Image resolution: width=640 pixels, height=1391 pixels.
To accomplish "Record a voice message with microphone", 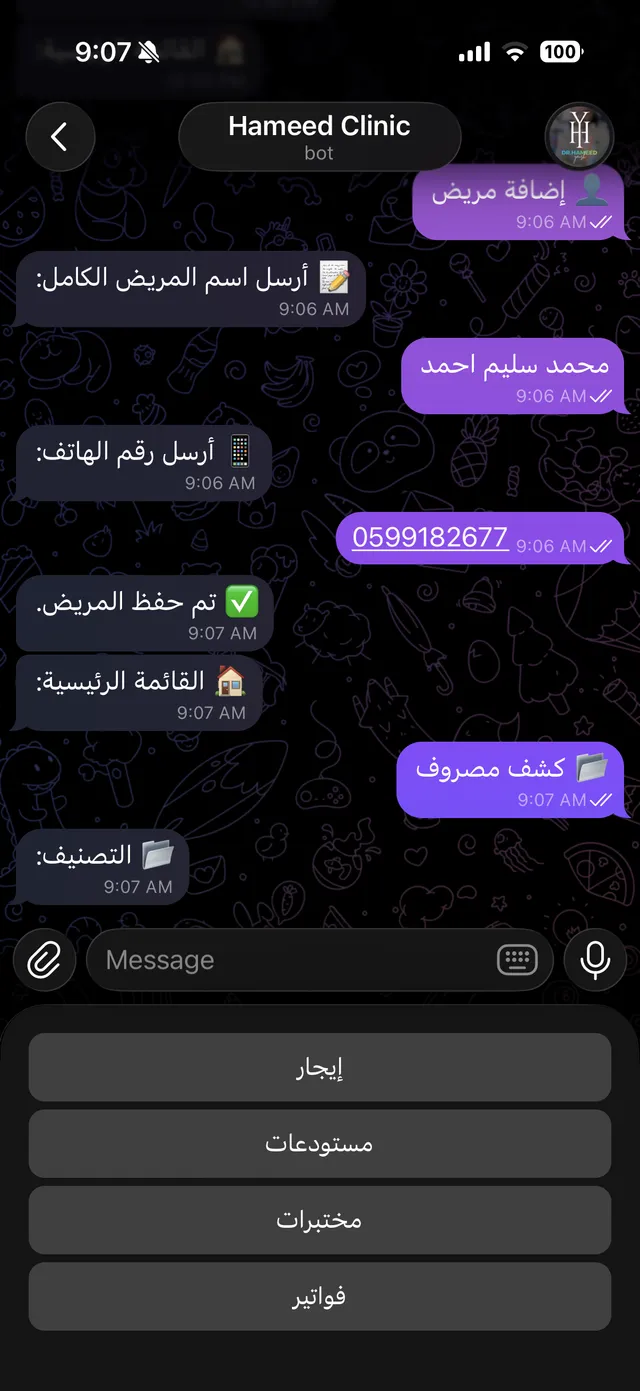I will 595,961.
